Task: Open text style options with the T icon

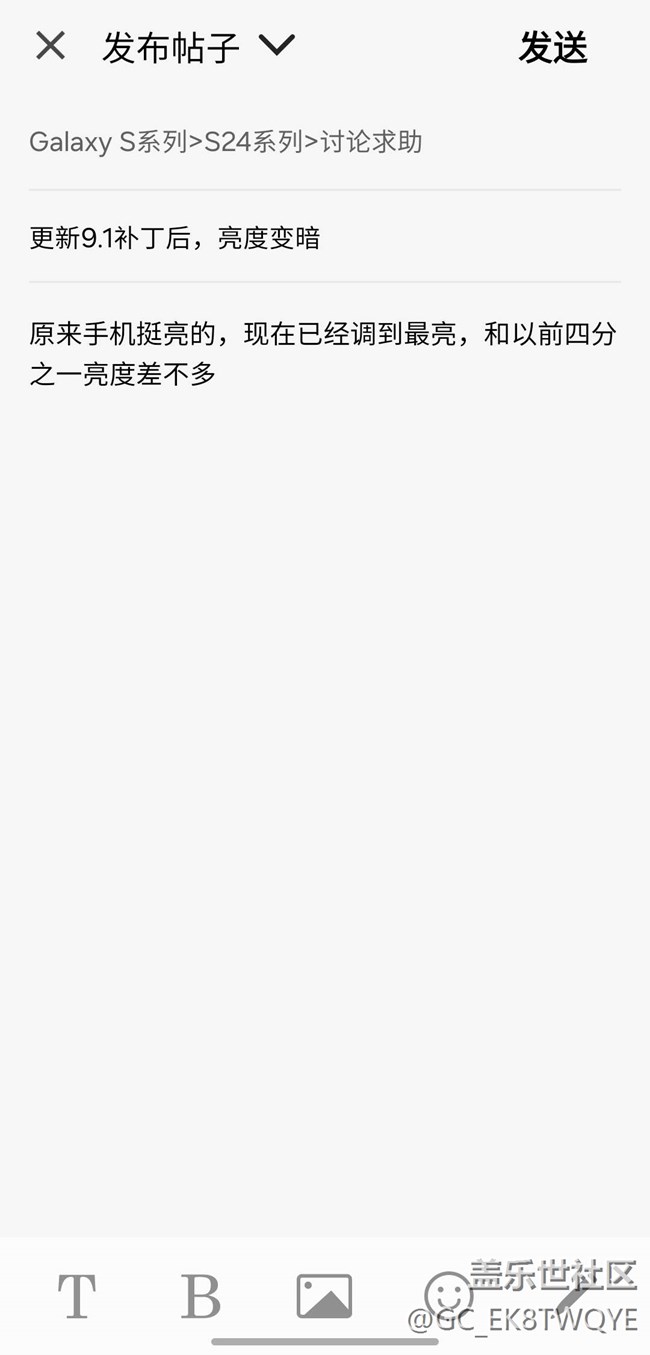Action: click(77, 1296)
